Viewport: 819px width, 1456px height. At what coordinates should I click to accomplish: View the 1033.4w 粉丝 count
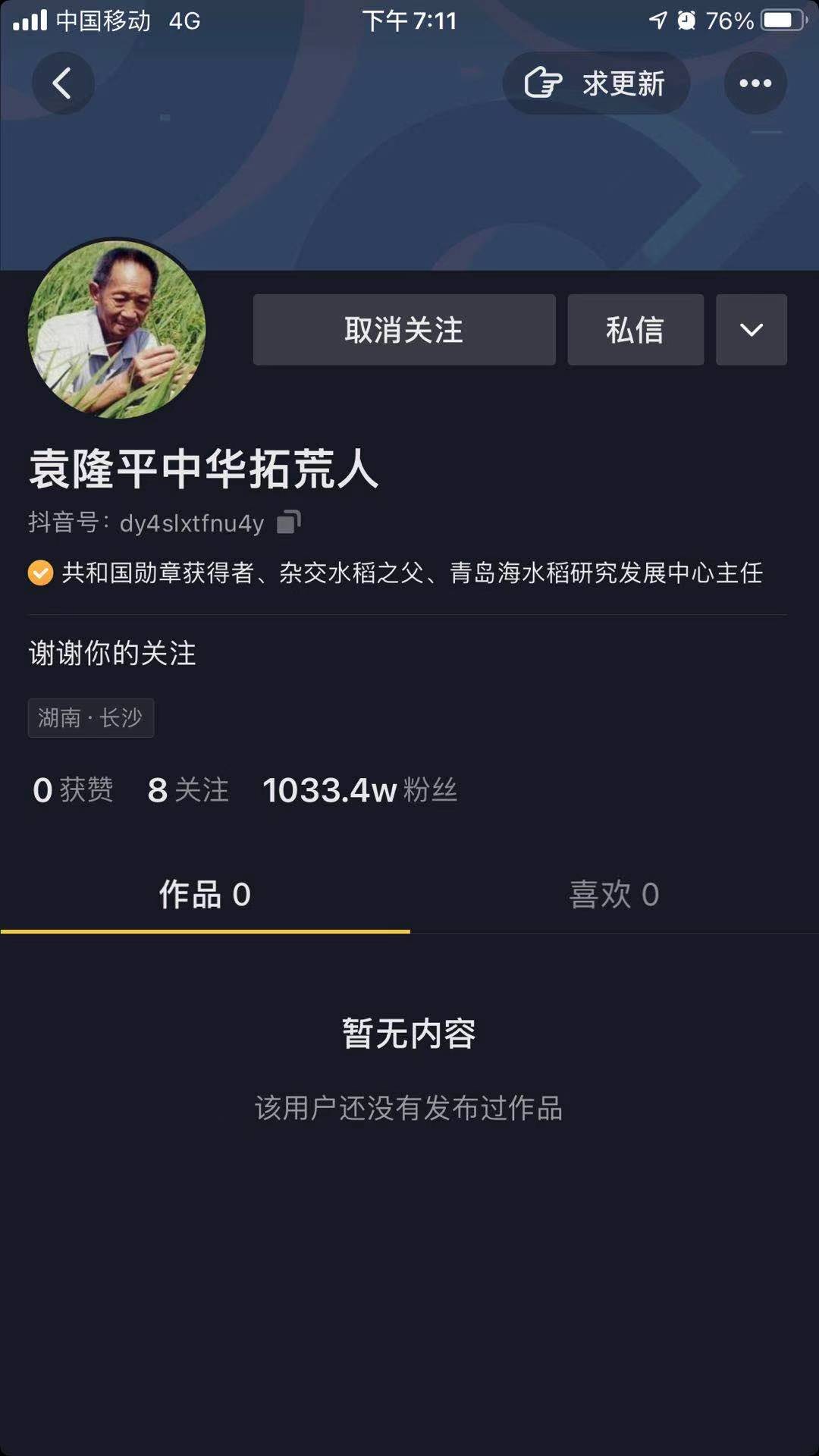tap(360, 790)
